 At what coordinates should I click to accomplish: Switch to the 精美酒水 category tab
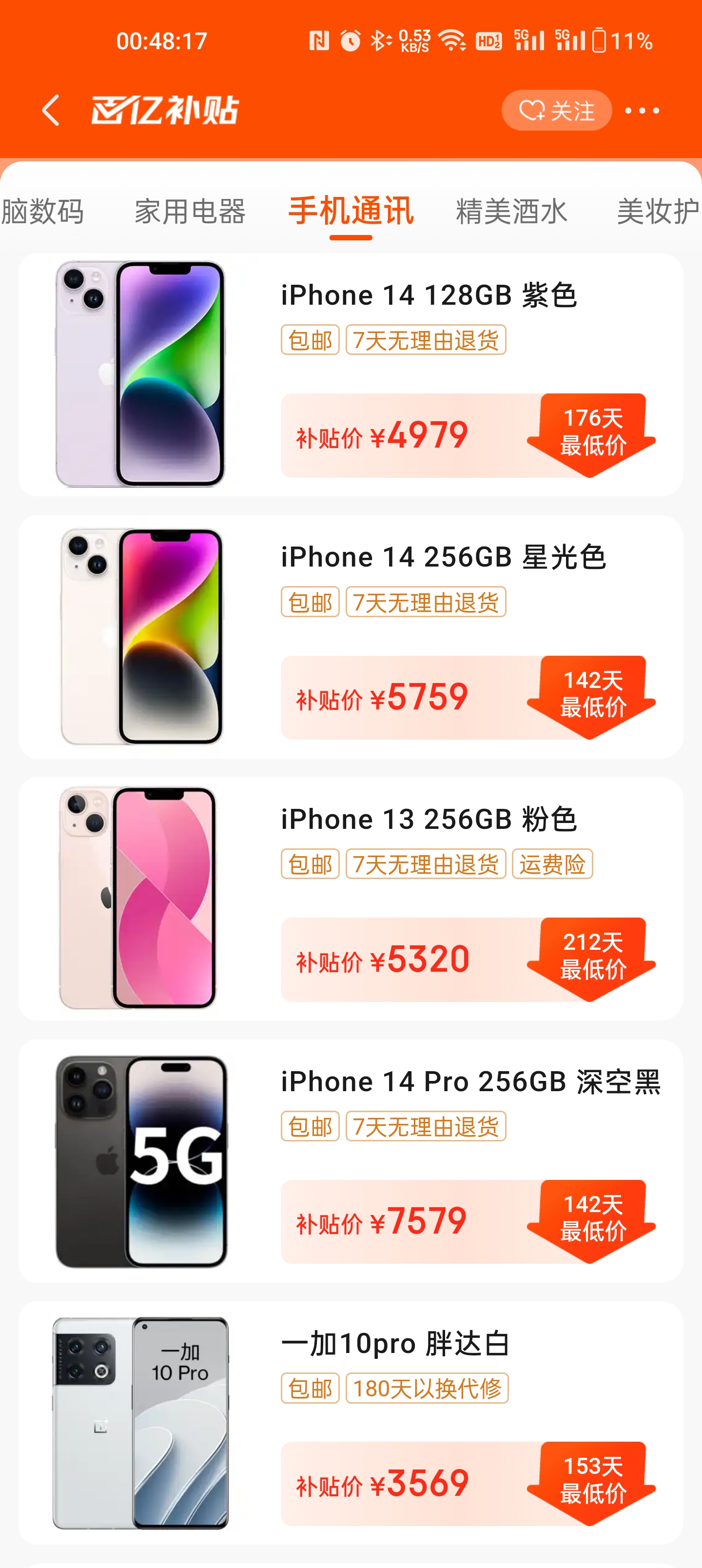pos(511,211)
